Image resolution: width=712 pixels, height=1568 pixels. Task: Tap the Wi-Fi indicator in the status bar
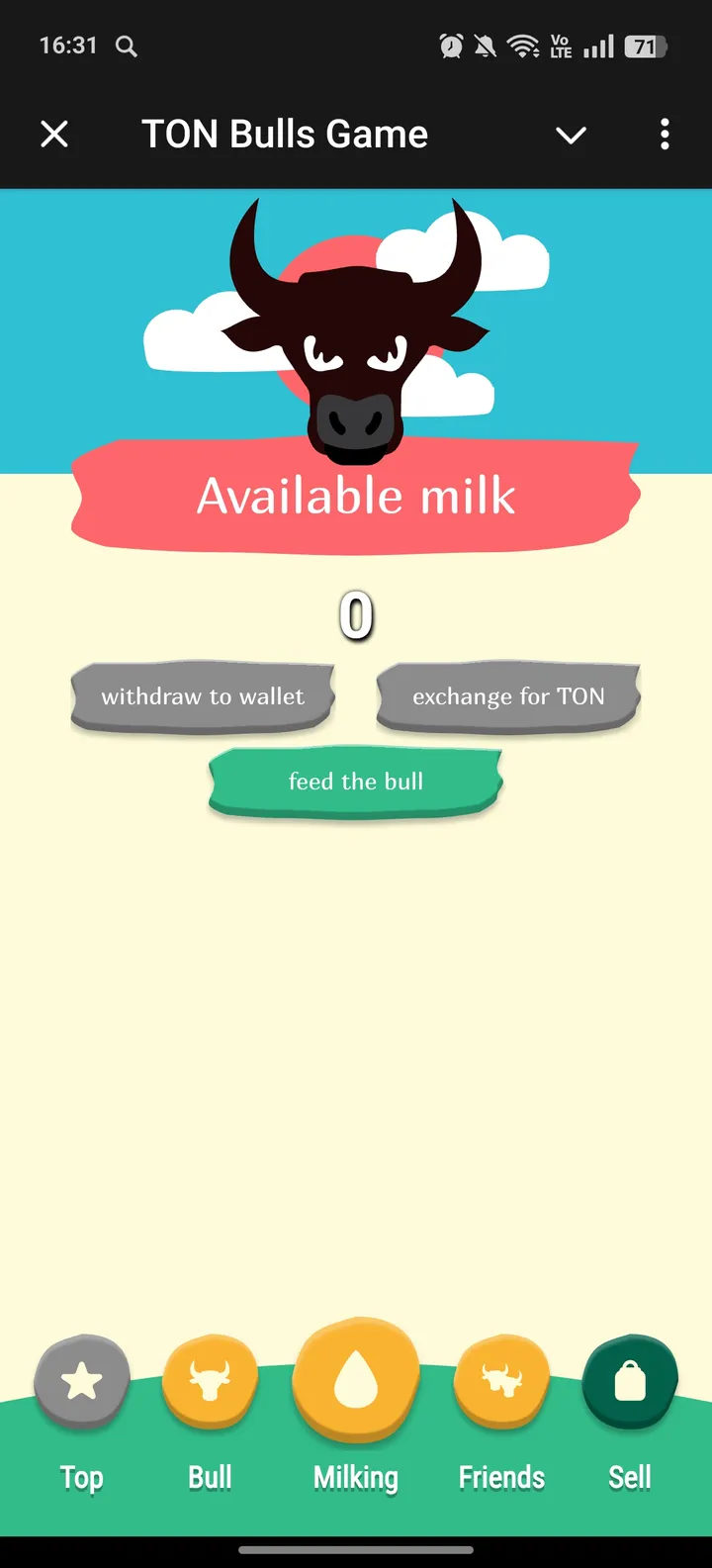521,46
